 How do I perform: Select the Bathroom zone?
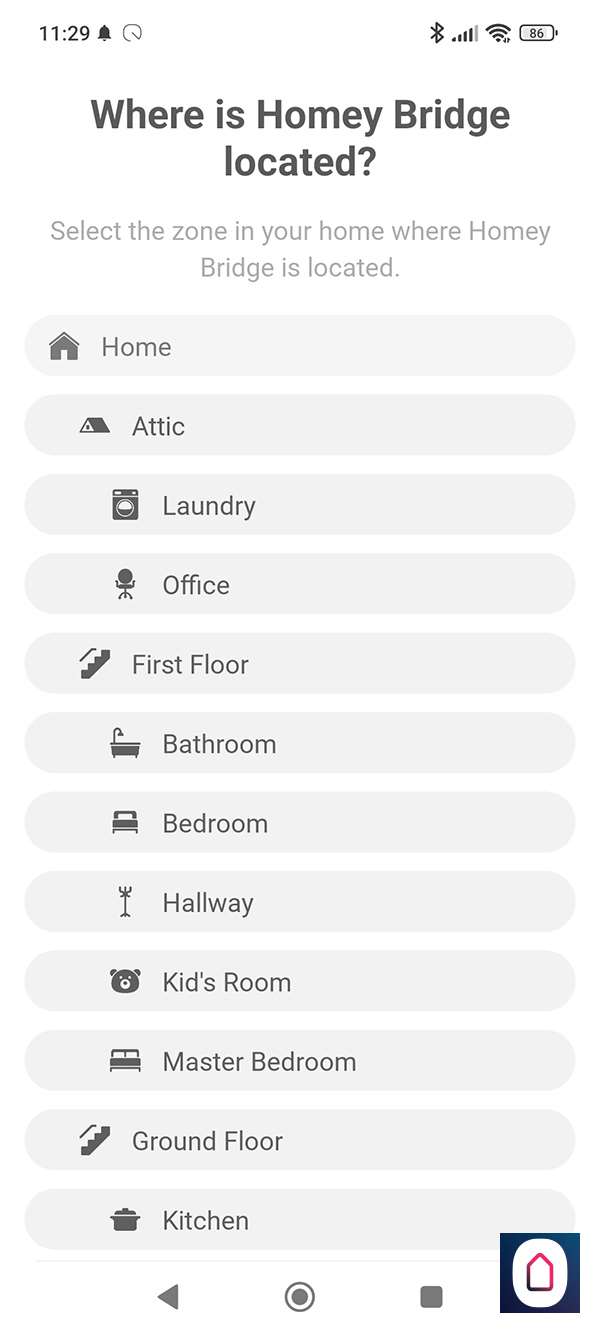pos(299,744)
